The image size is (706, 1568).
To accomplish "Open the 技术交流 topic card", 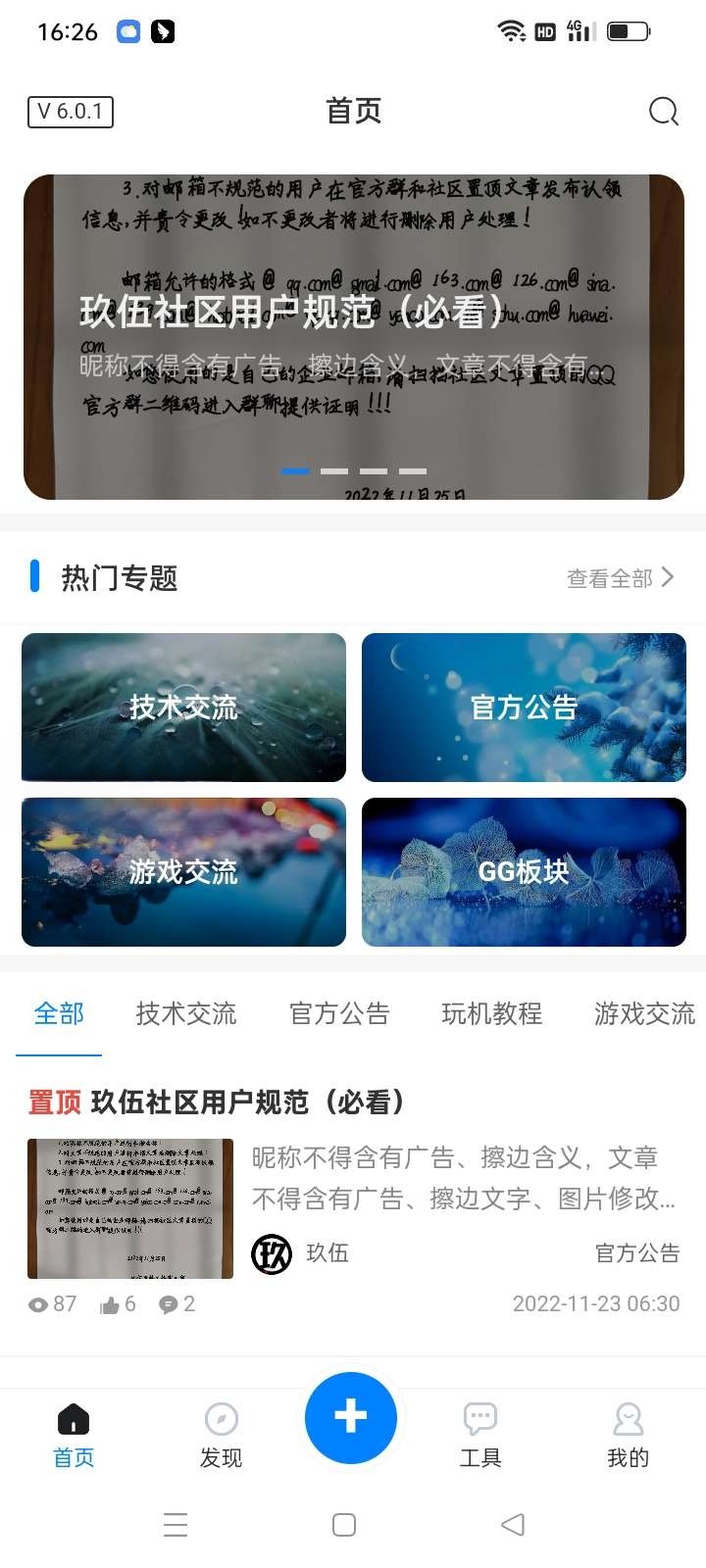I will (x=183, y=707).
